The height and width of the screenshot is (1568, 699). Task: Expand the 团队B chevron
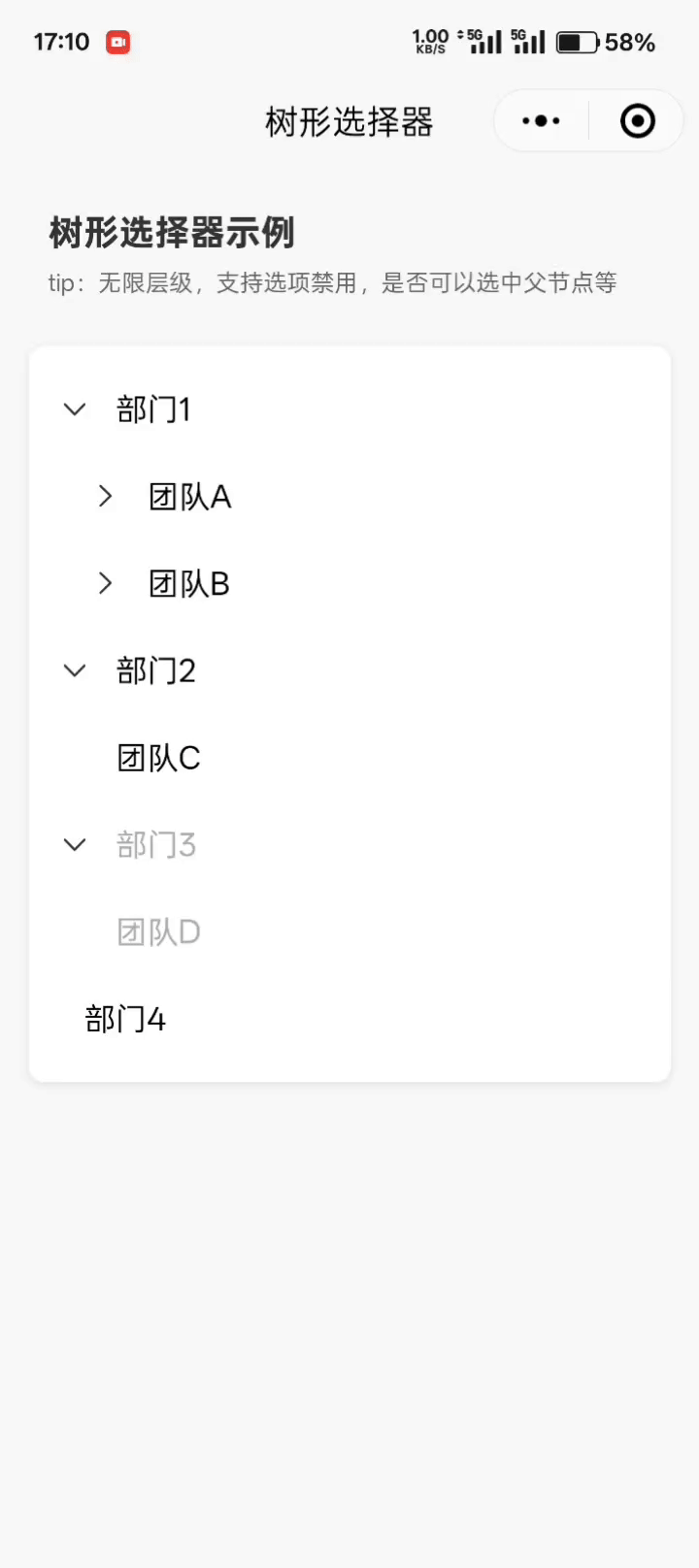tap(106, 583)
